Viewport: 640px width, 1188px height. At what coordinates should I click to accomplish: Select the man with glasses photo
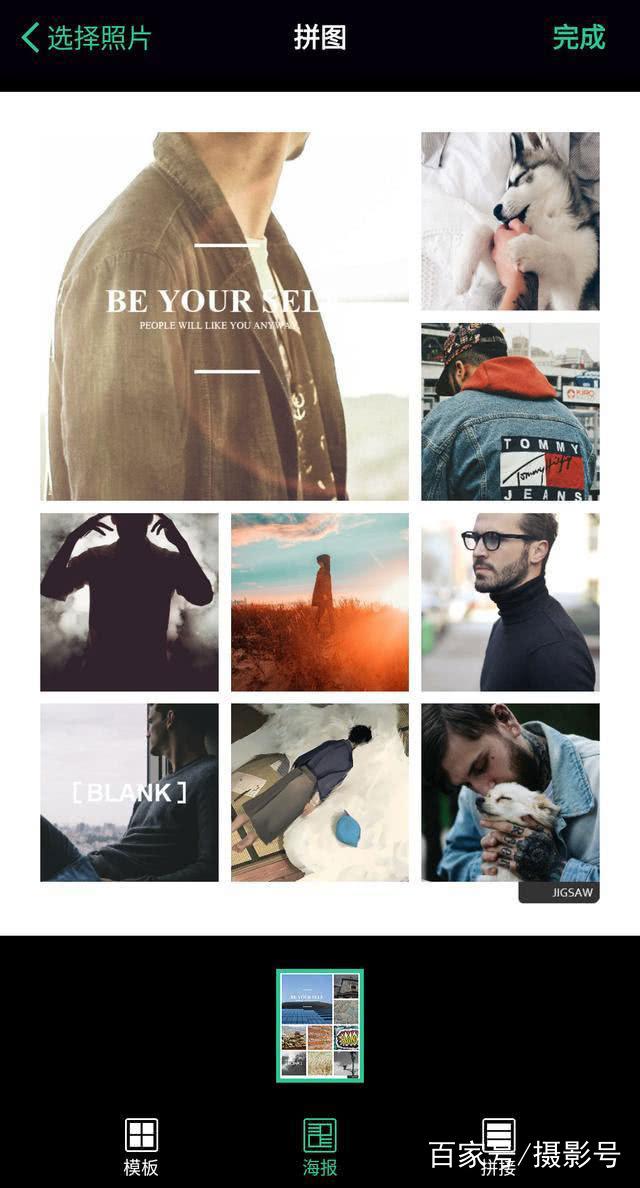(x=510, y=602)
